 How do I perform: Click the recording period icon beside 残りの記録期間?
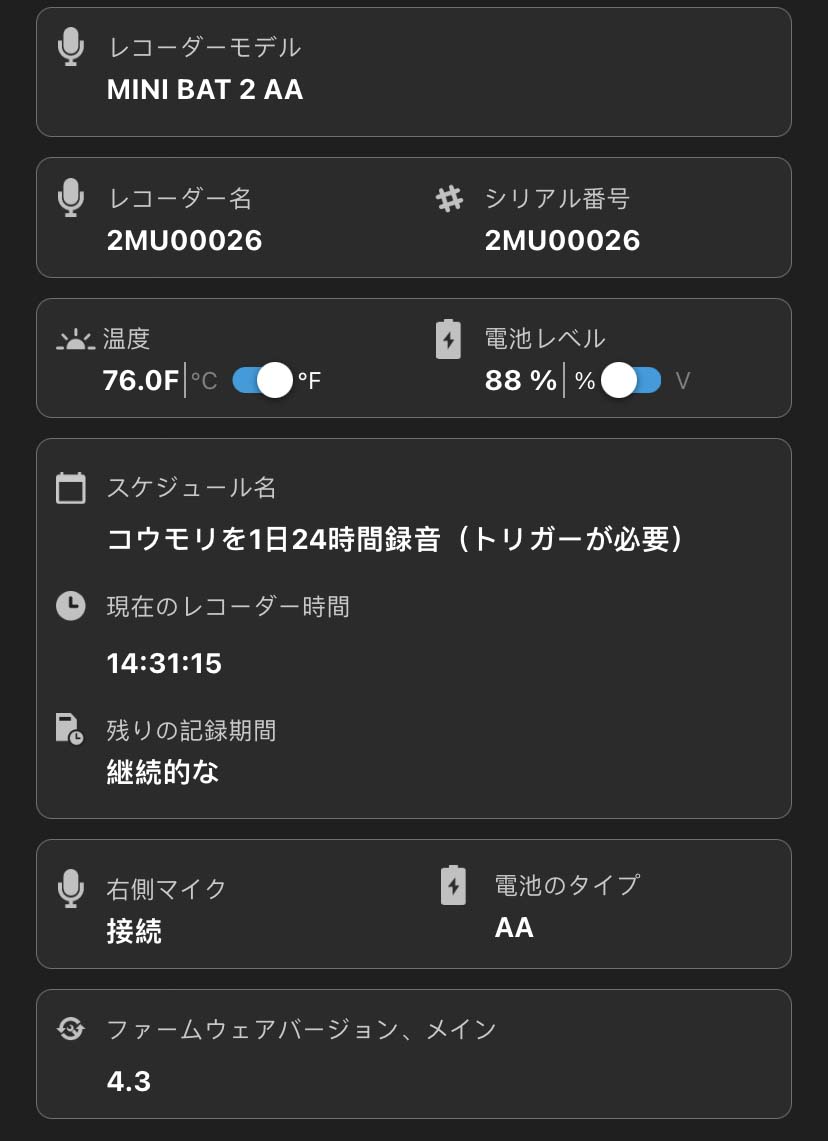pos(71,729)
